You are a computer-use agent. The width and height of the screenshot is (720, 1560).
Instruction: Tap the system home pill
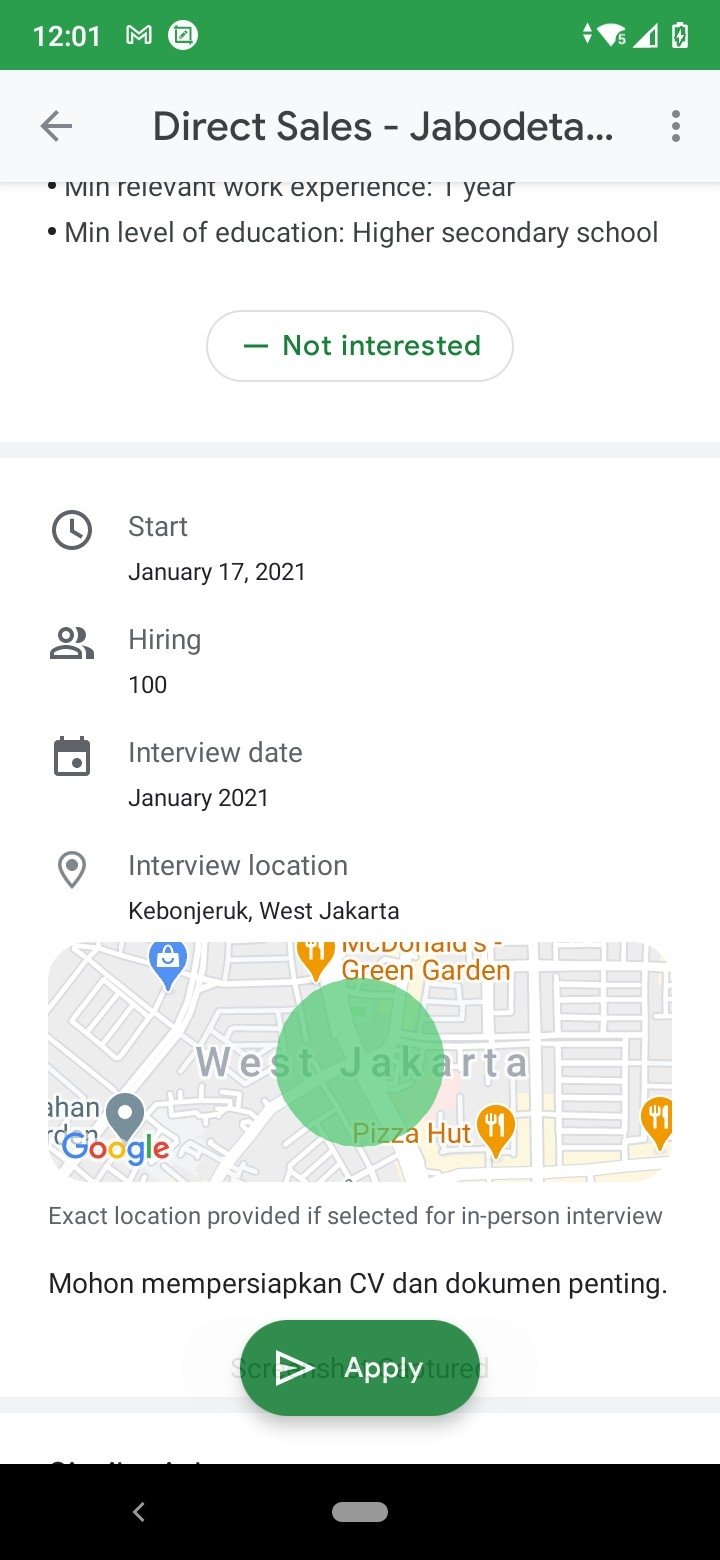(x=360, y=1512)
